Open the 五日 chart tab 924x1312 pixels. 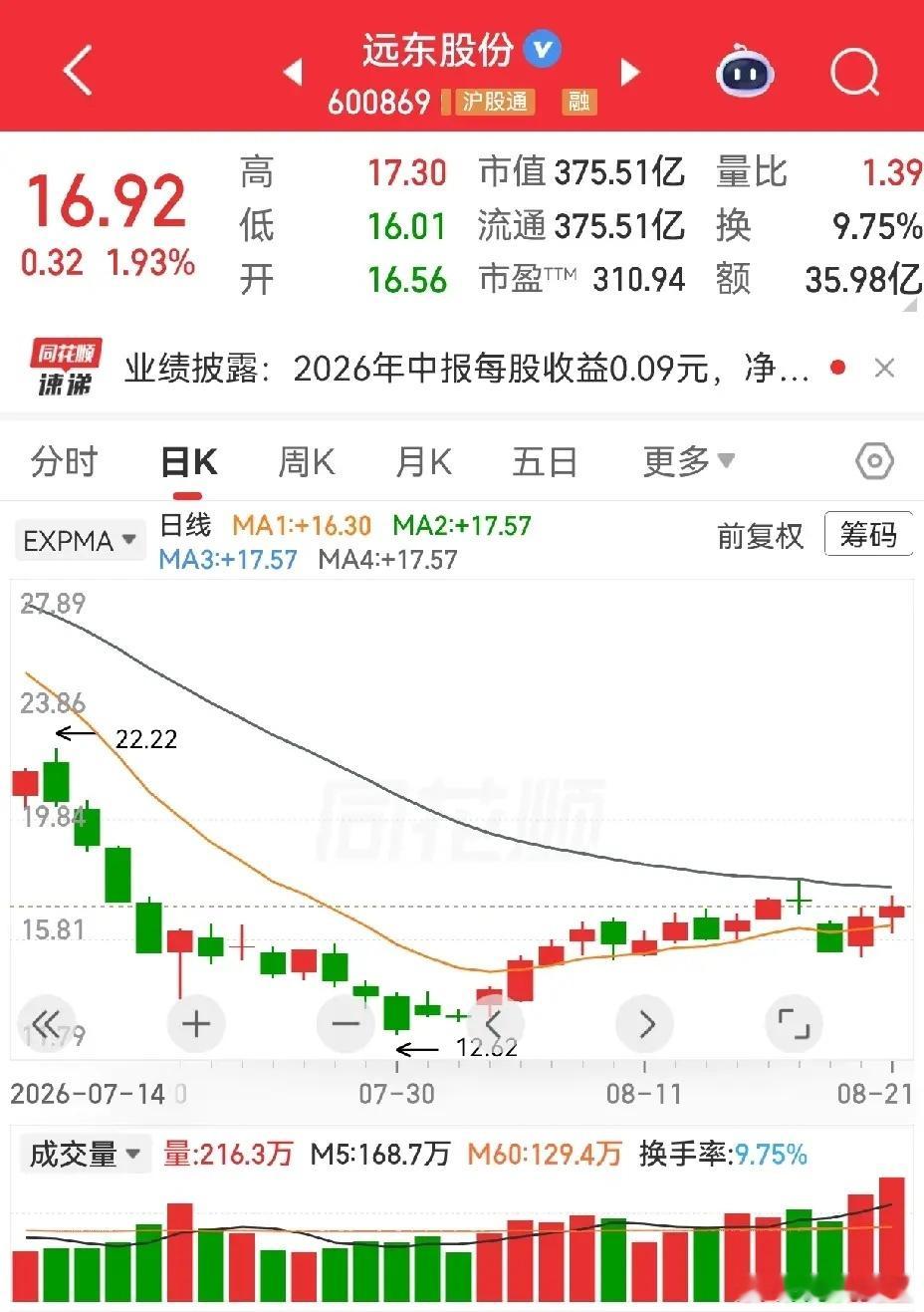[545, 462]
